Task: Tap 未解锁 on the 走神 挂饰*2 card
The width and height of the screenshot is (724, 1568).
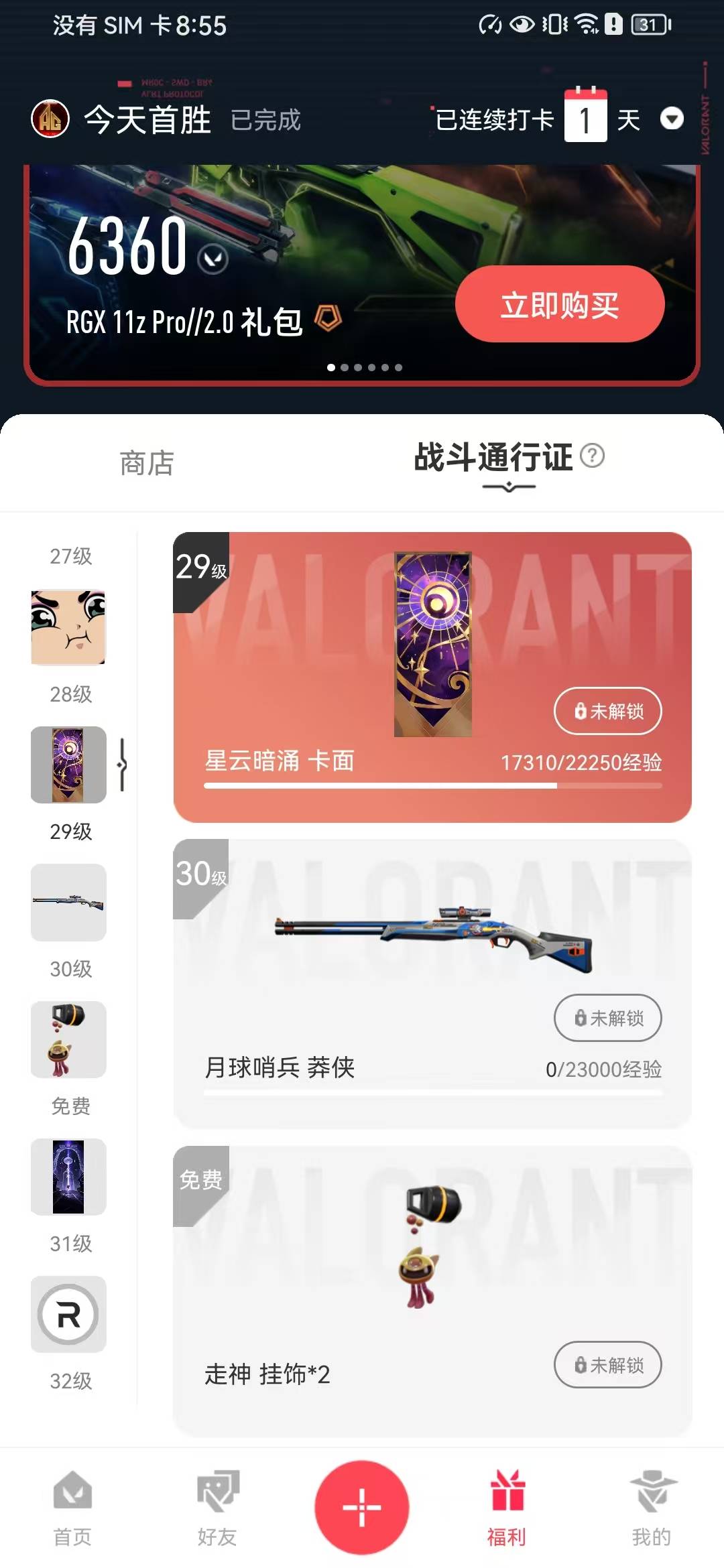Action: (x=607, y=1365)
